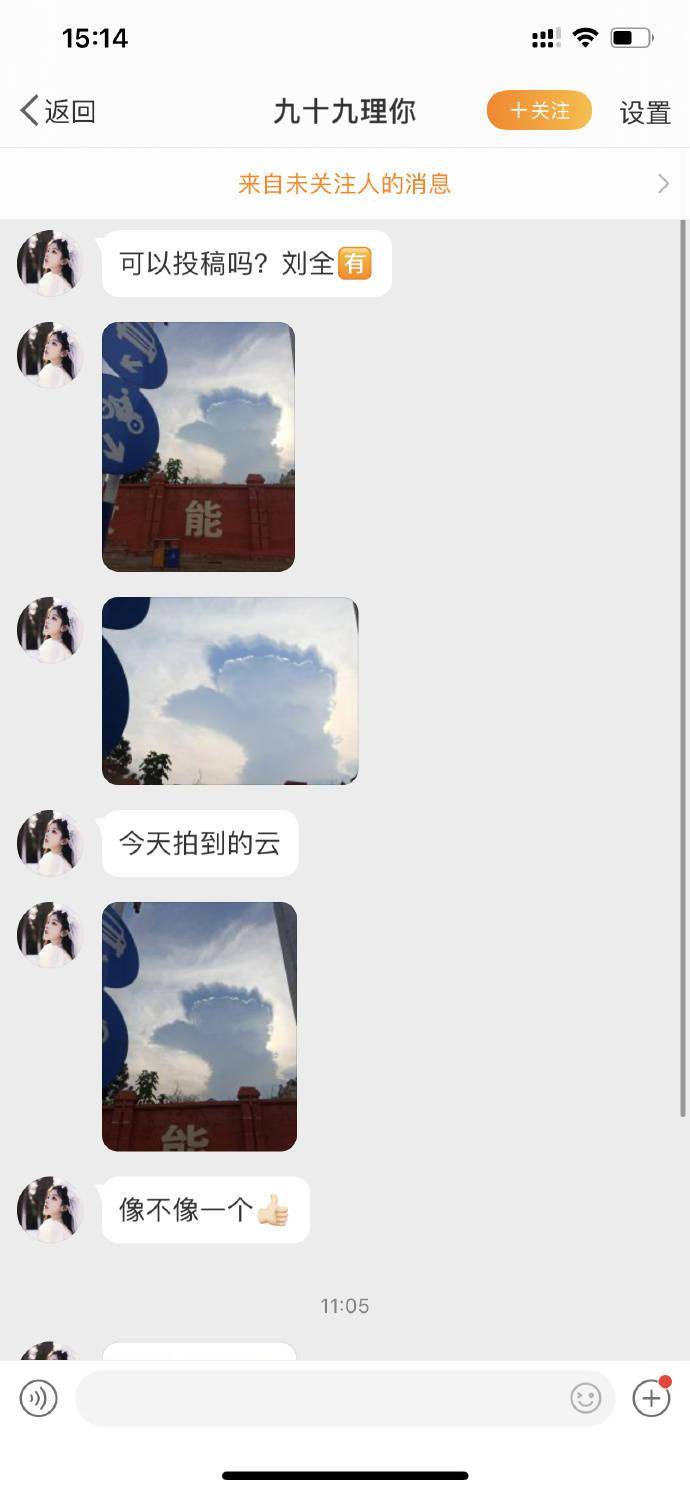This screenshot has height=1493, width=690.
Task: Go back via 返回
Action: click(58, 111)
